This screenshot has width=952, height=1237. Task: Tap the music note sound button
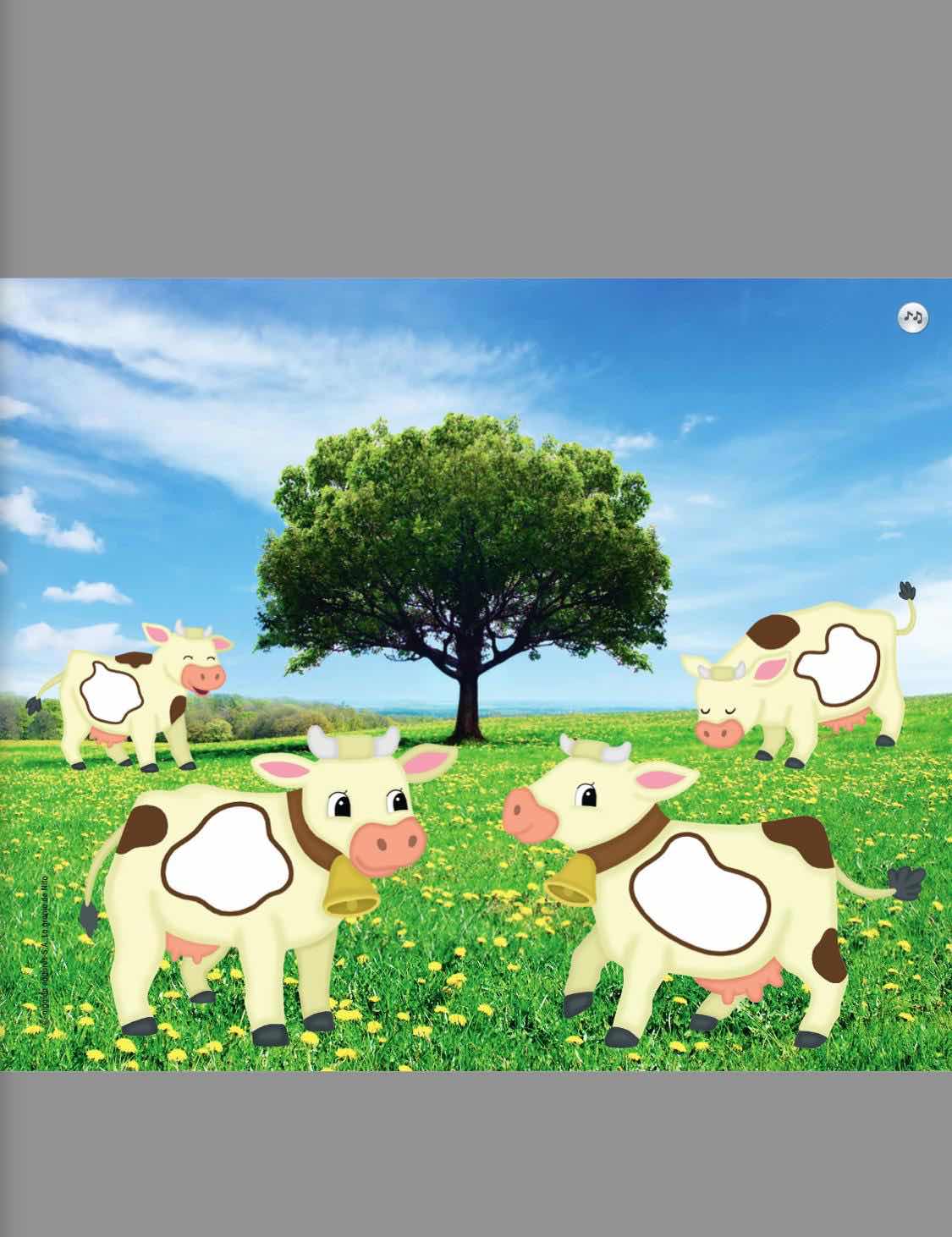click(912, 318)
